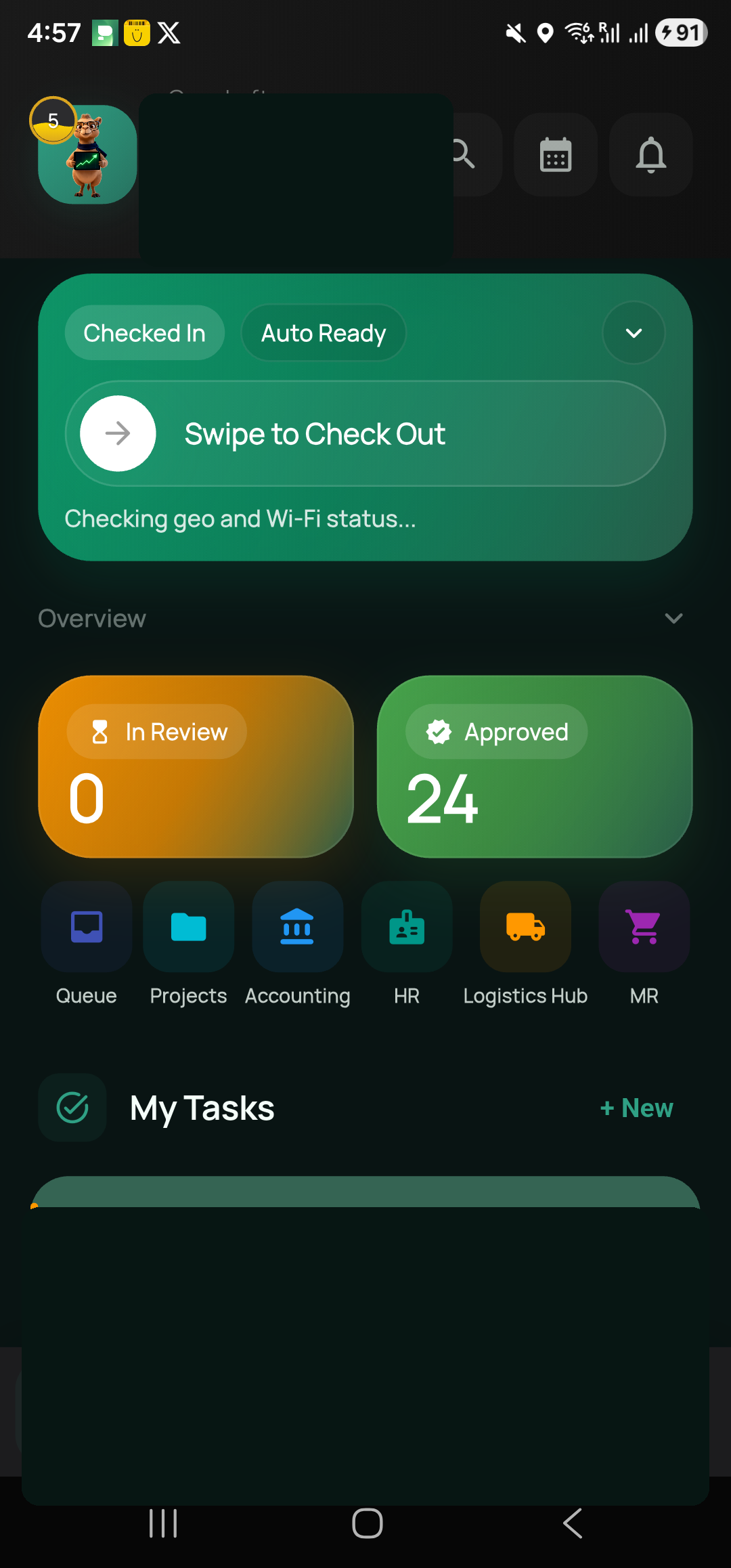This screenshot has width=731, height=1568.
Task: Collapse the Overview section
Action: [673, 618]
